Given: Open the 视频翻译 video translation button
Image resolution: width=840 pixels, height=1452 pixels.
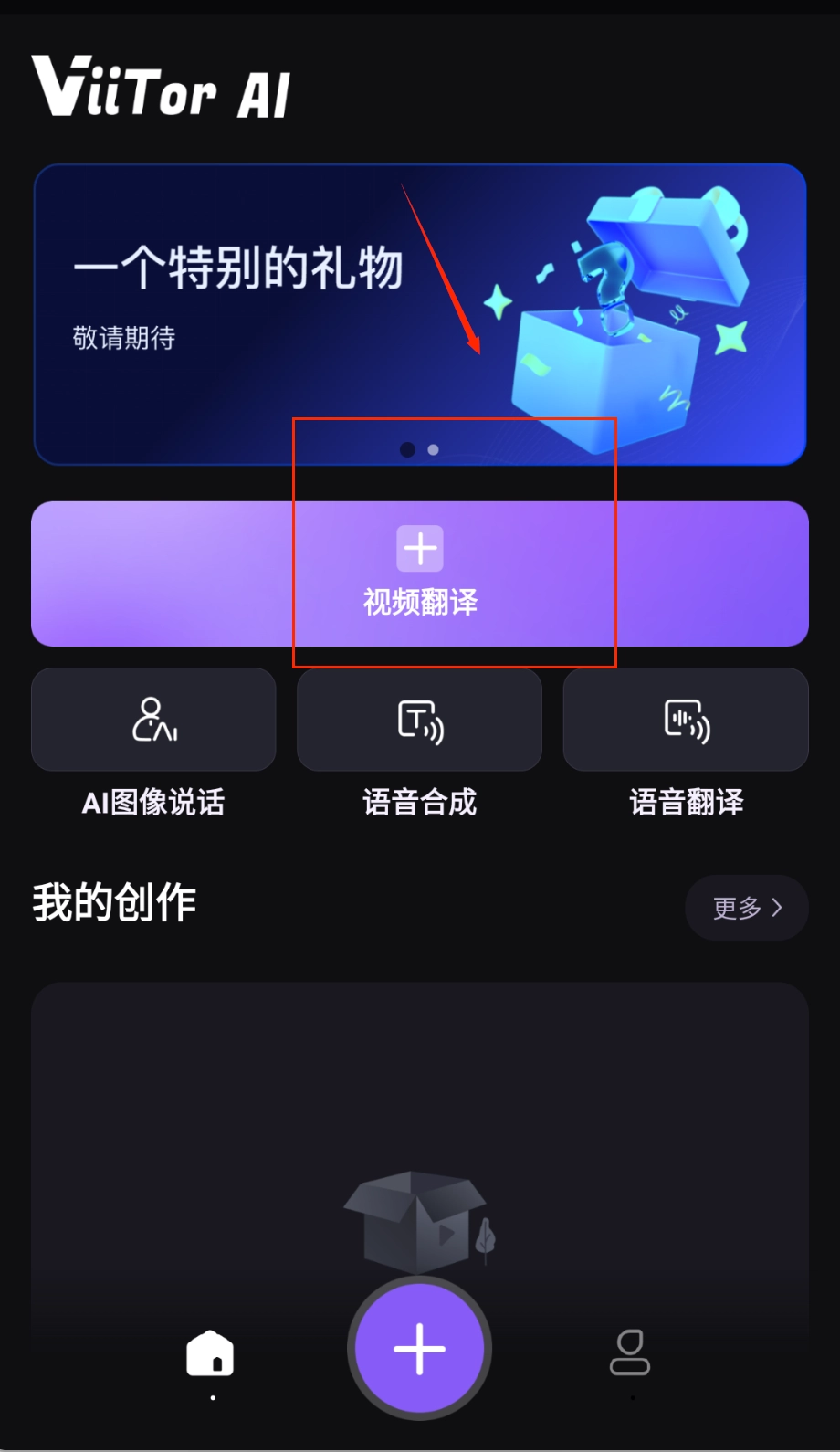Looking at the screenshot, I should (420, 573).
